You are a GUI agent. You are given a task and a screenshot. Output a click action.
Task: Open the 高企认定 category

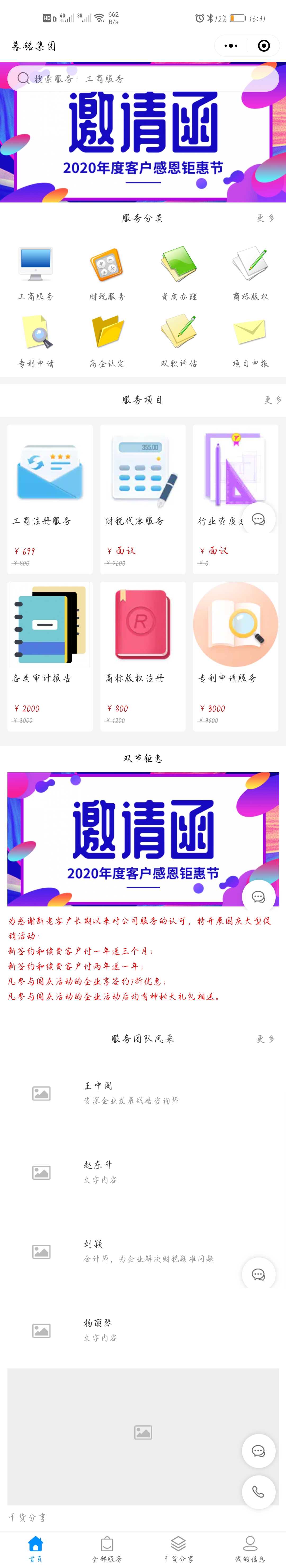(107, 340)
